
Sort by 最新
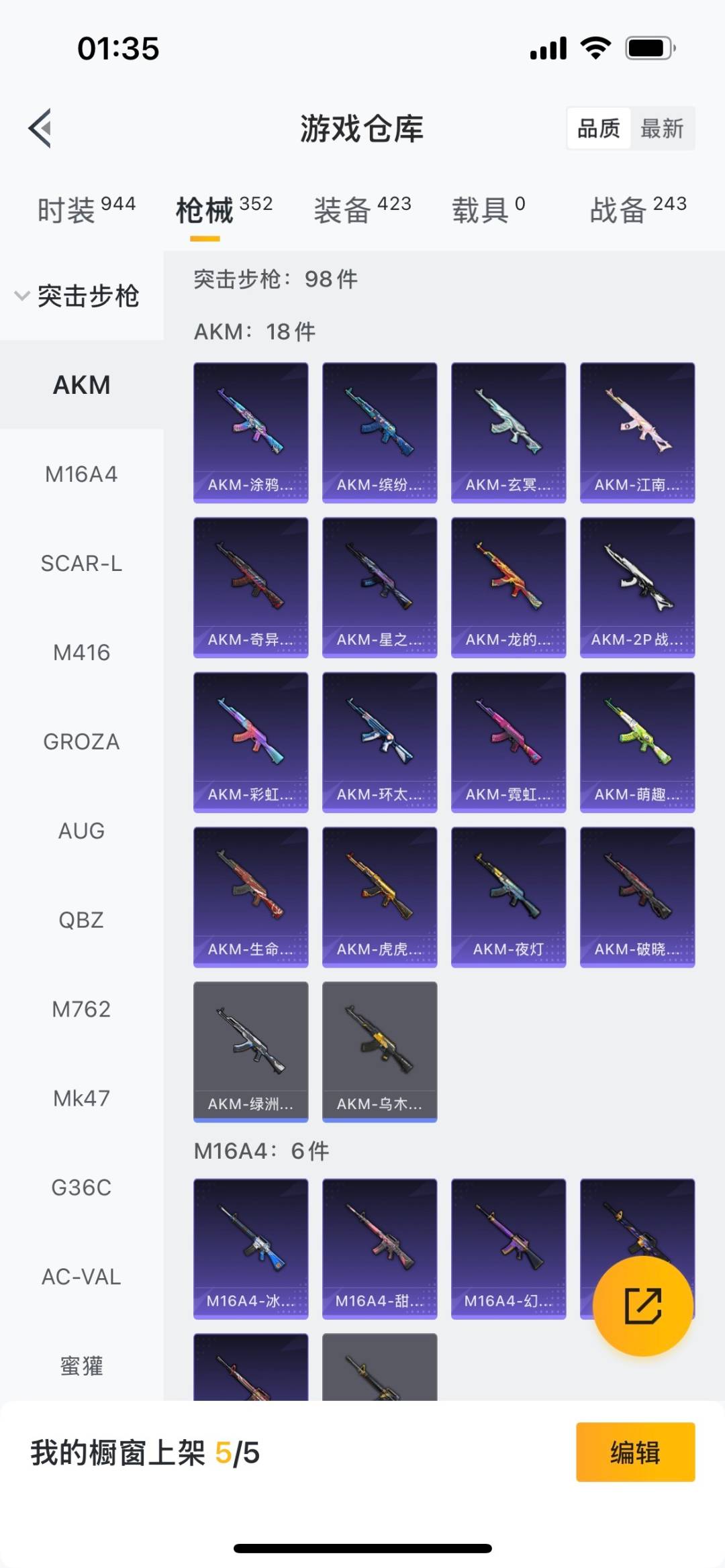point(662,128)
